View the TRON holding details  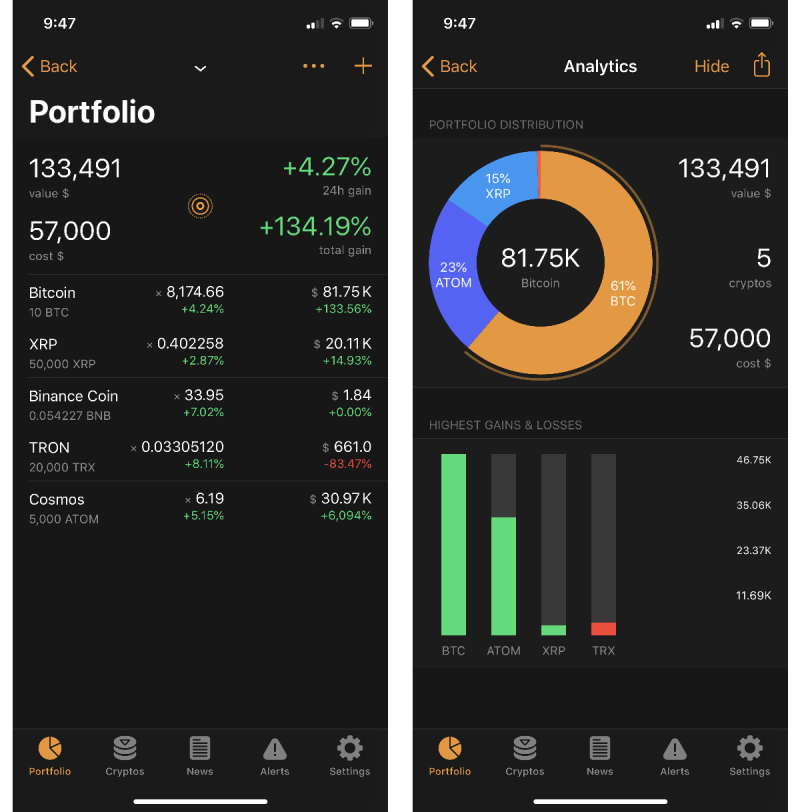pos(200,456)
